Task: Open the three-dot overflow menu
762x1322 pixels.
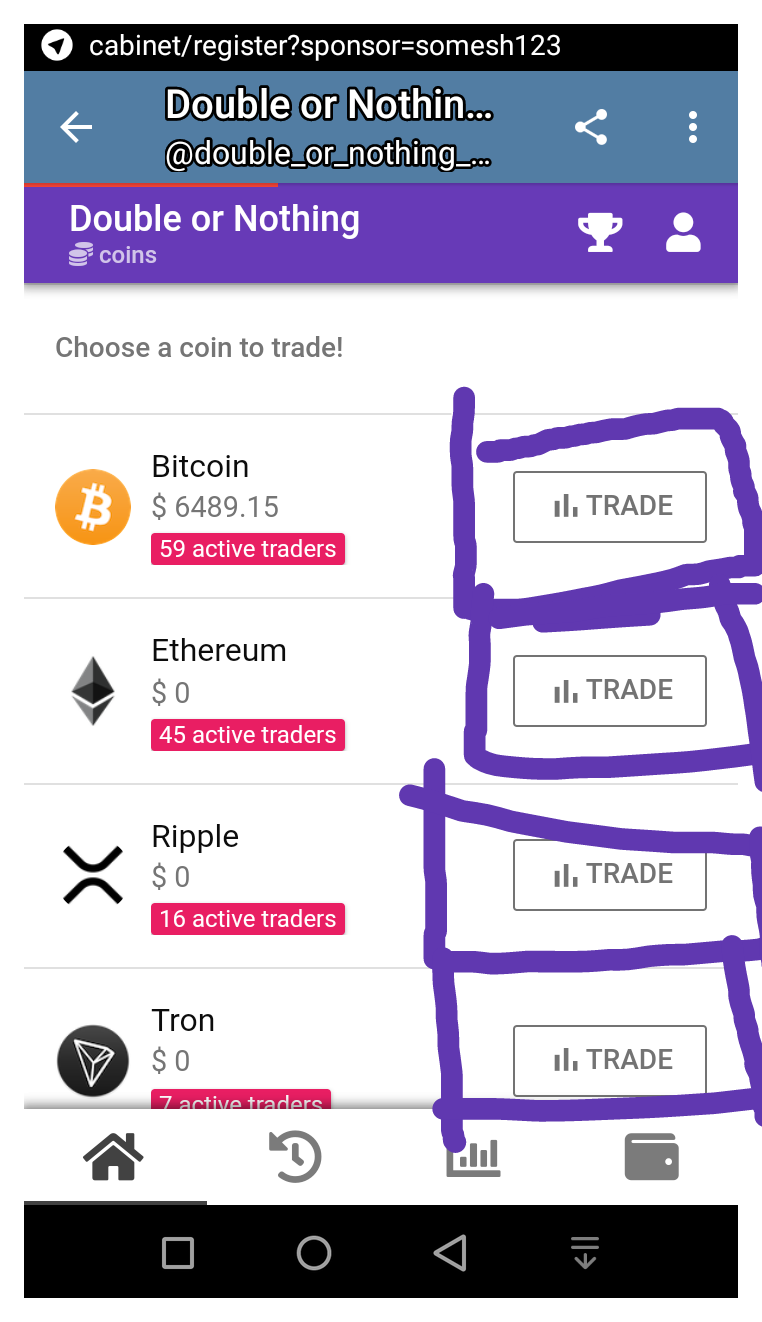Action: (692, 127)
